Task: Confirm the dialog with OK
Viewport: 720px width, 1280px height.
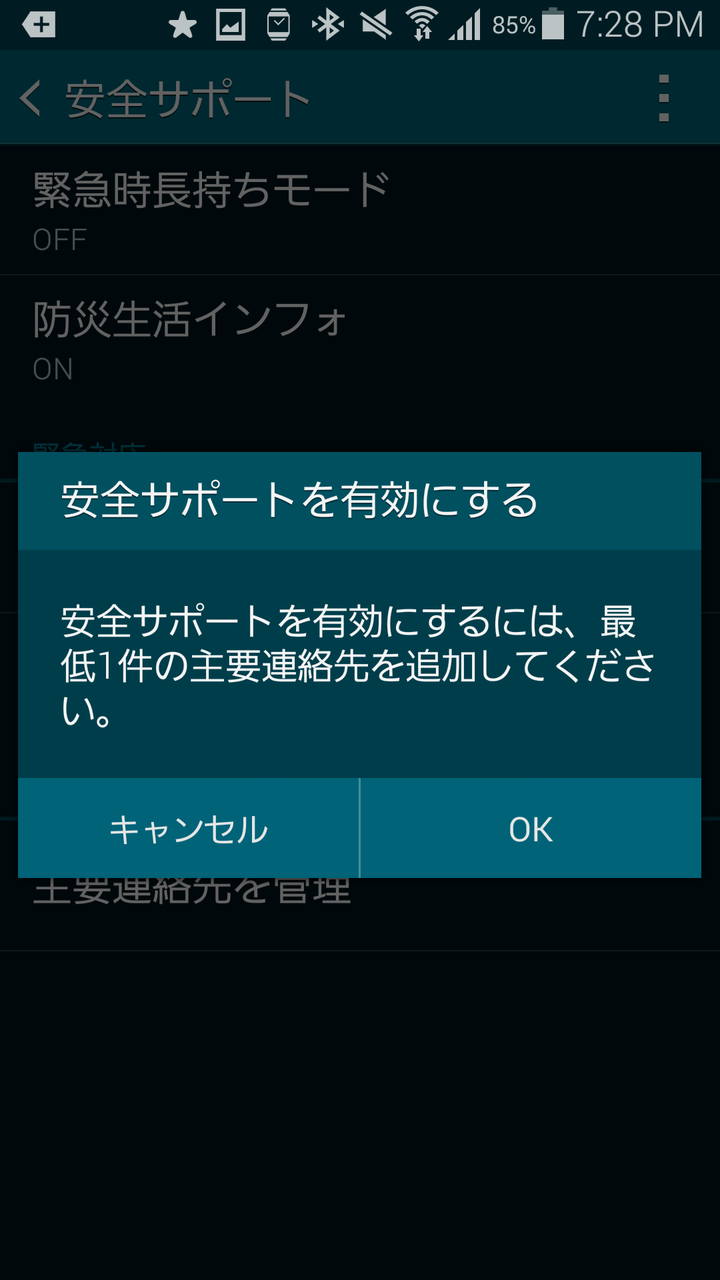Action: coord(531,829)
